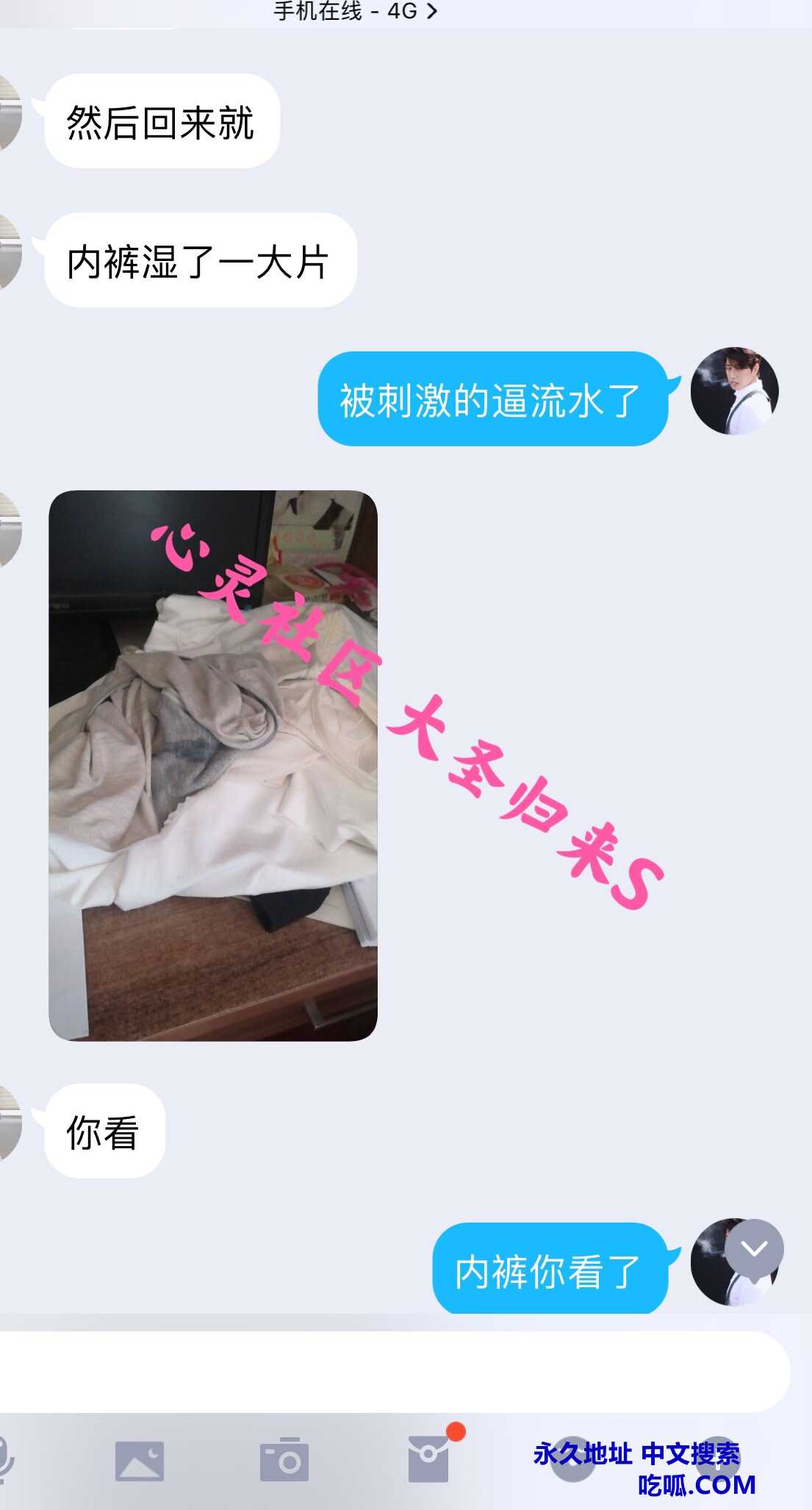Tap the message input field
This screenshot has height=1510, width=812.
(389, 1371)
